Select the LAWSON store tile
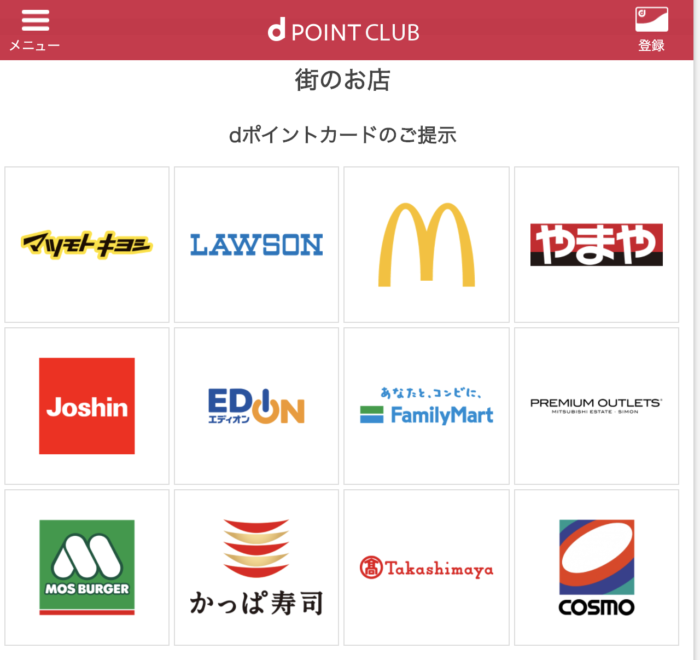 (257, 245)
